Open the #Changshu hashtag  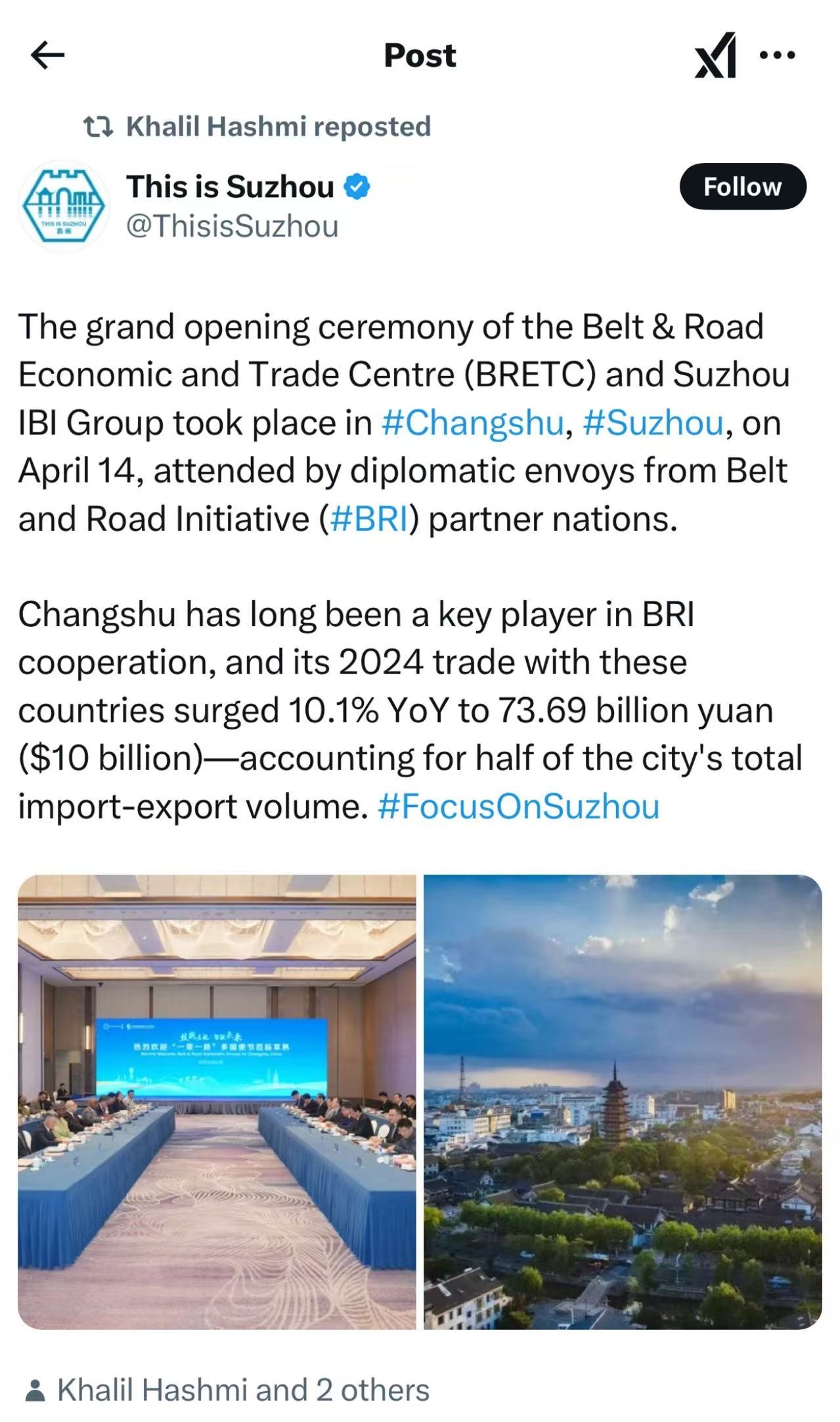tap(472, 423)
